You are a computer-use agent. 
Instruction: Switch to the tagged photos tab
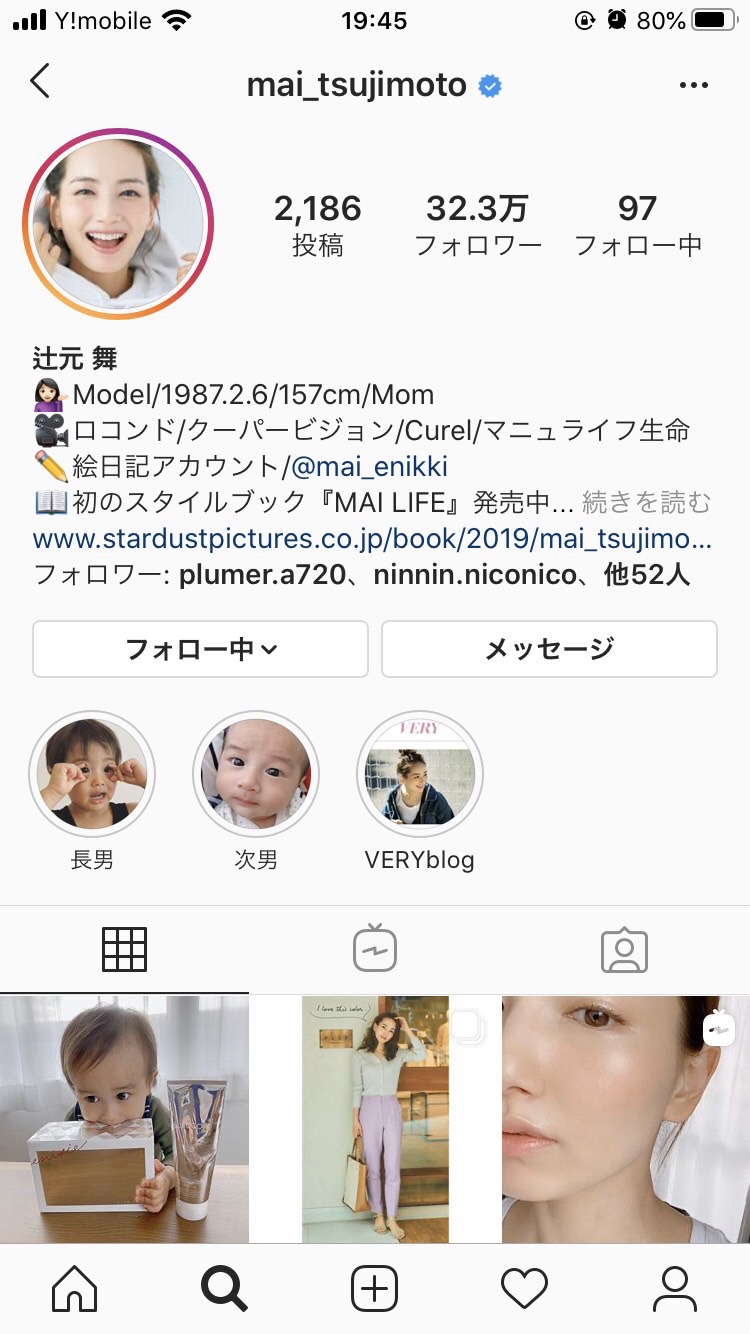coord(624,950)
